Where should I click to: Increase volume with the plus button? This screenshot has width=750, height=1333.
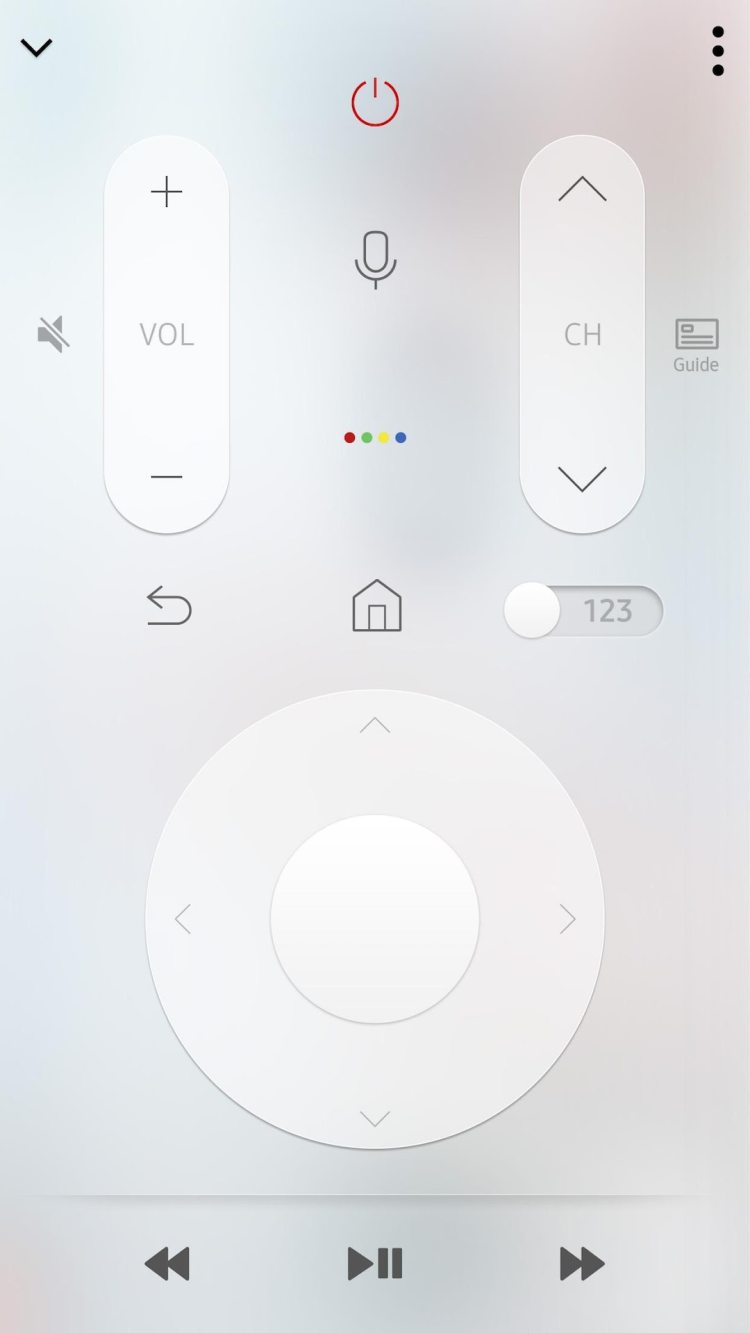tap(166, 192)
